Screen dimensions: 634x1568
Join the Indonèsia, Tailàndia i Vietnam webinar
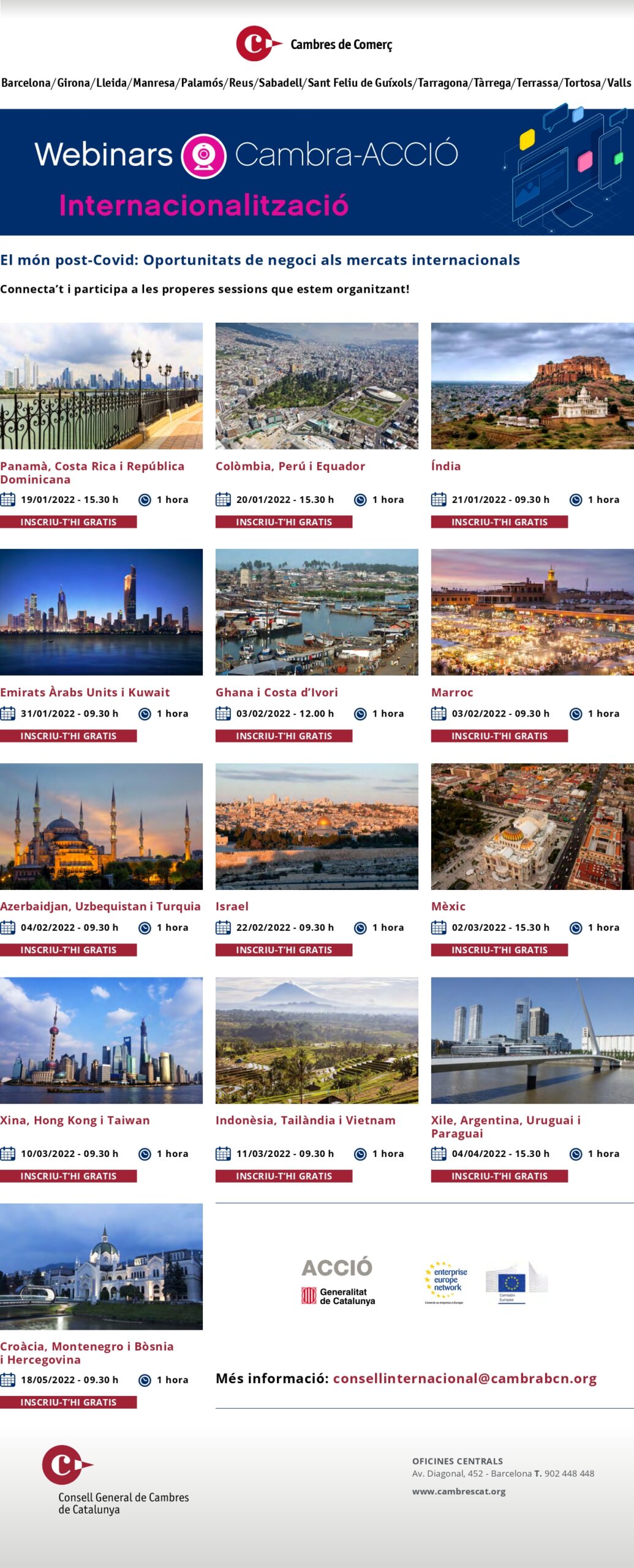click(x=284, y=1175)
